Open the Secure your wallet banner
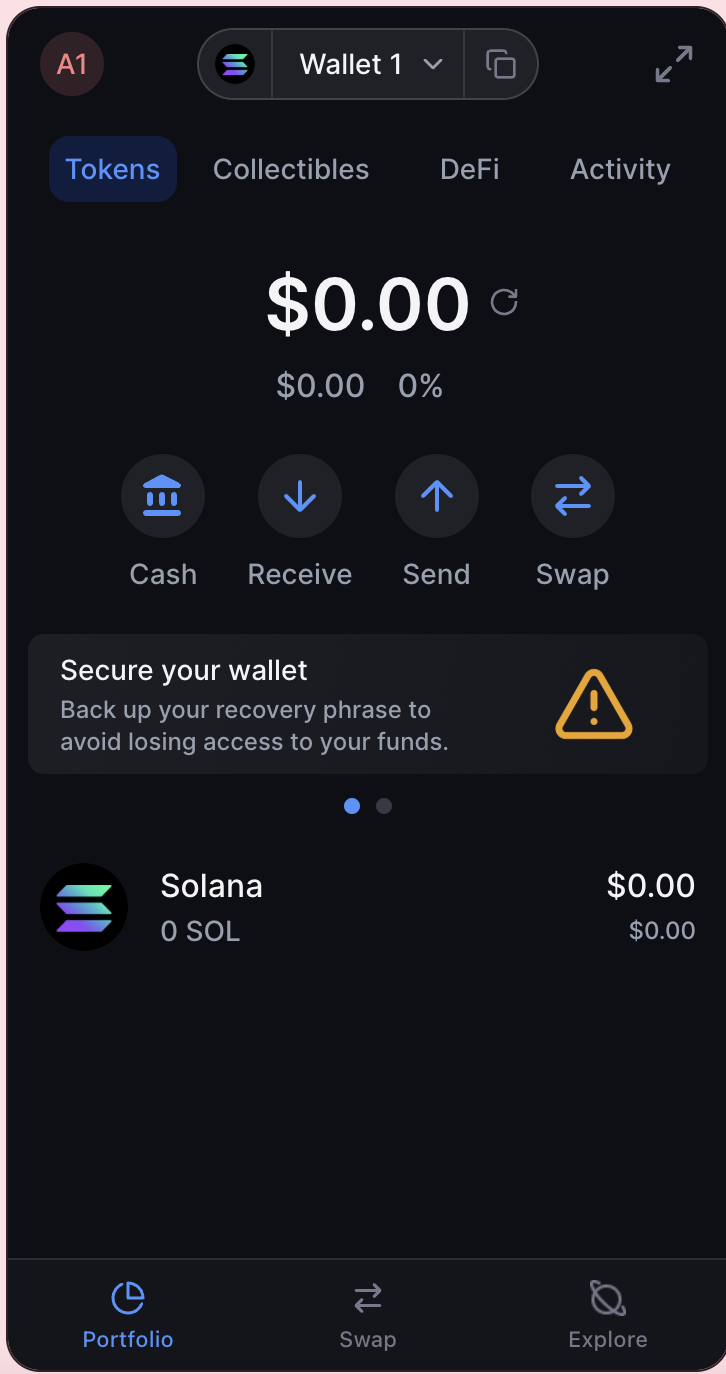 tap(368, 704)
